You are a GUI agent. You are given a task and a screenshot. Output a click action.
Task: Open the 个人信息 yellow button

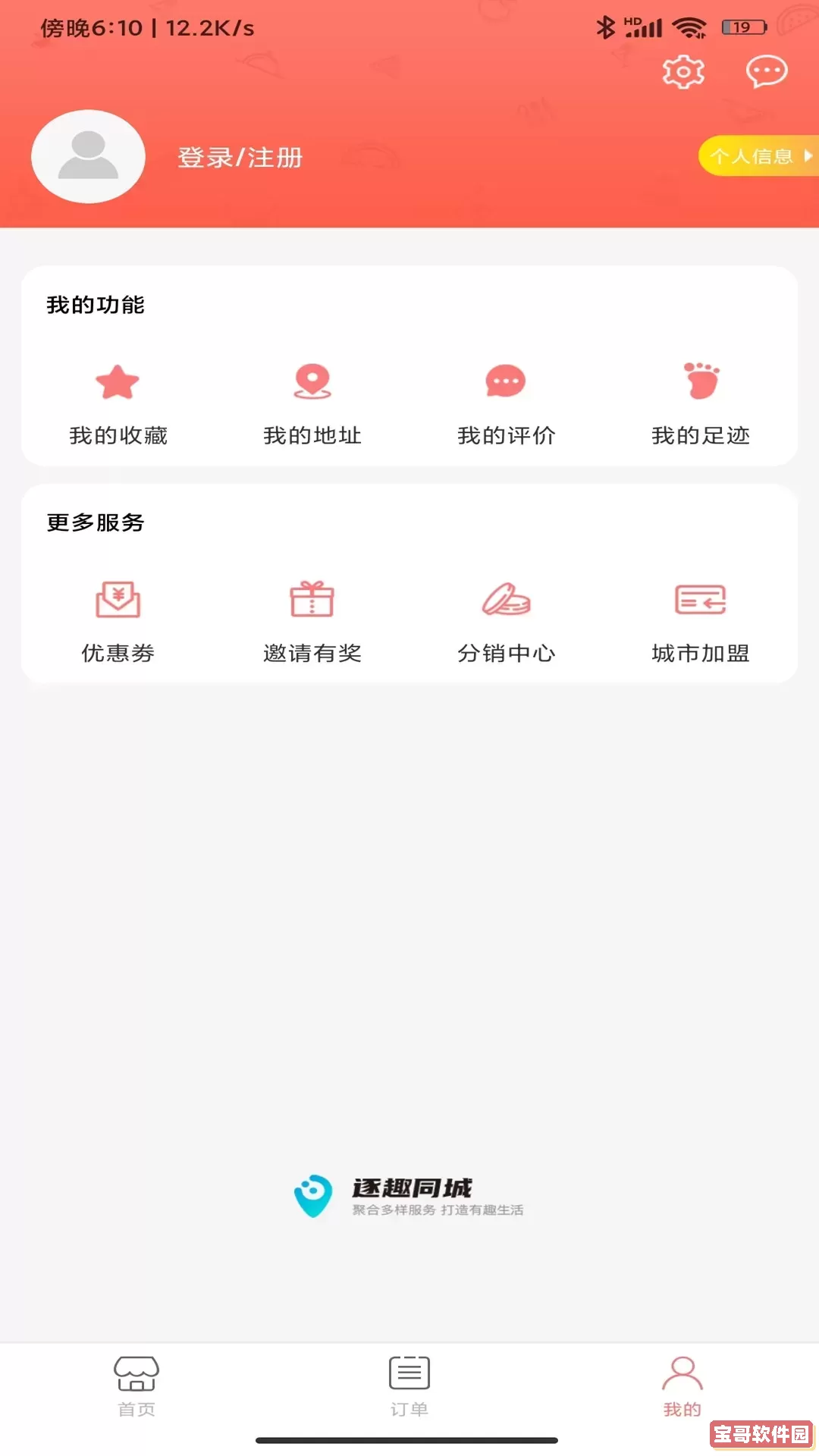755,157
